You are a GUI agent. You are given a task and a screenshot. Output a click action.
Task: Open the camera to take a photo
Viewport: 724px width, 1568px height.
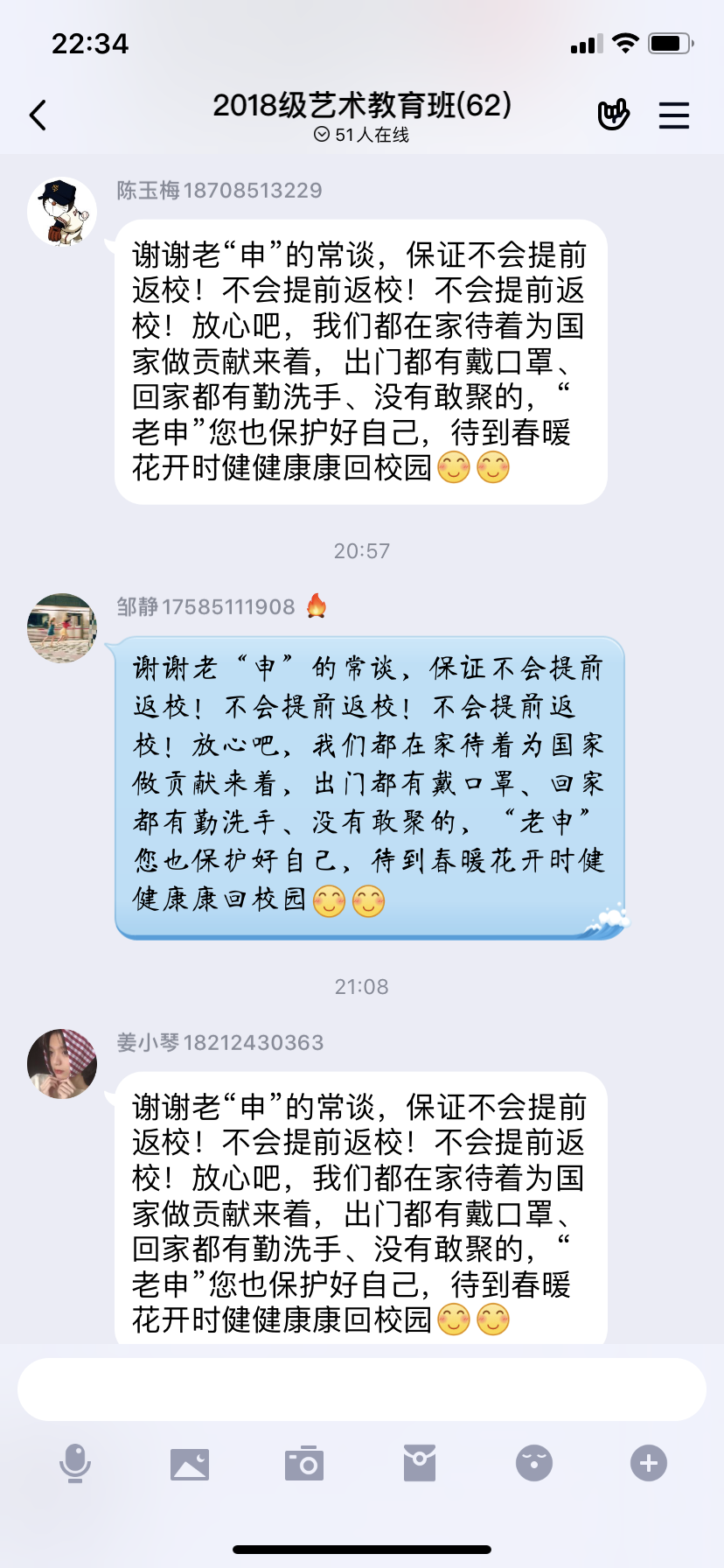[x=304, y=1463]
